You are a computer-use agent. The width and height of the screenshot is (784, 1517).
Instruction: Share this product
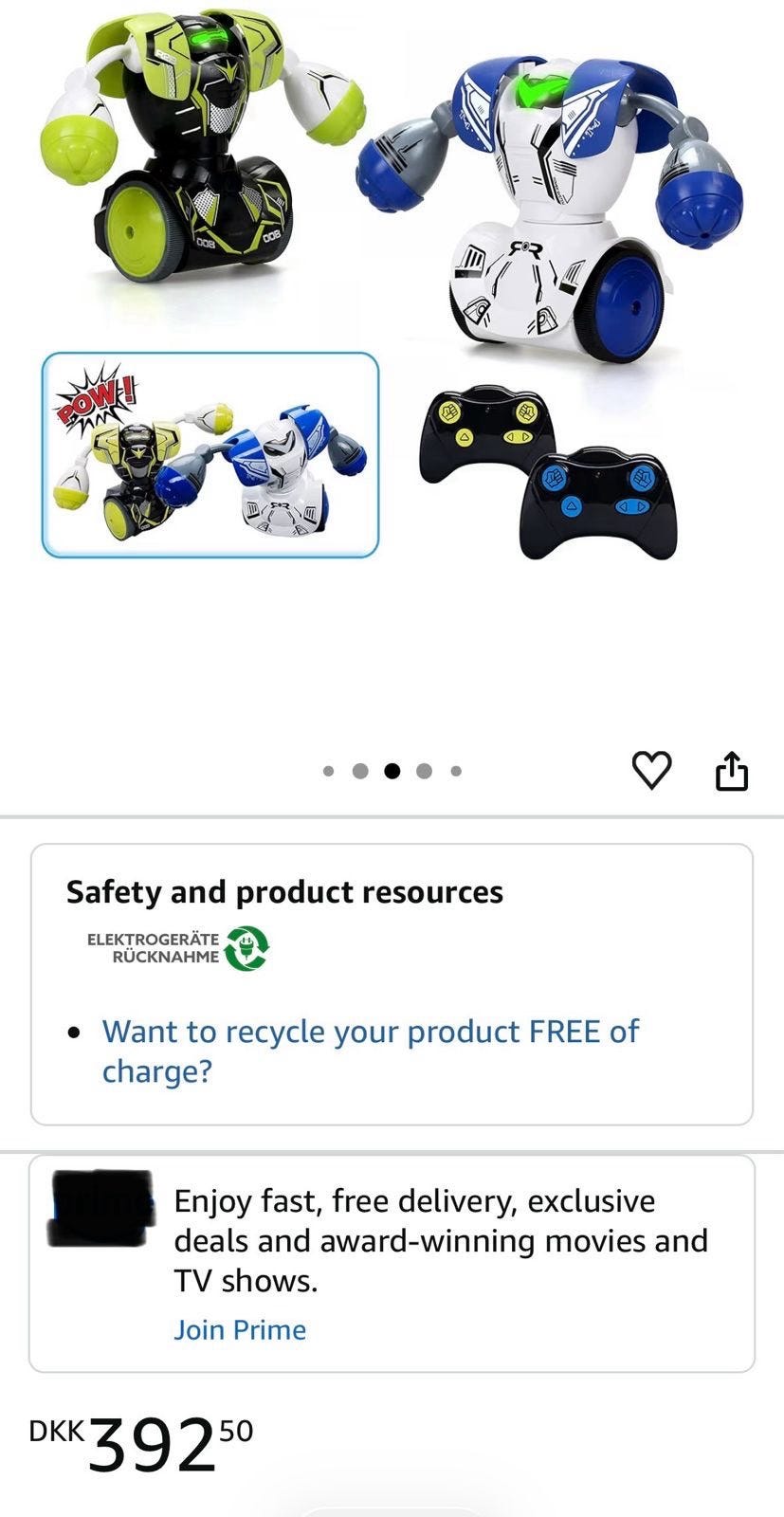tap(731, 770)
